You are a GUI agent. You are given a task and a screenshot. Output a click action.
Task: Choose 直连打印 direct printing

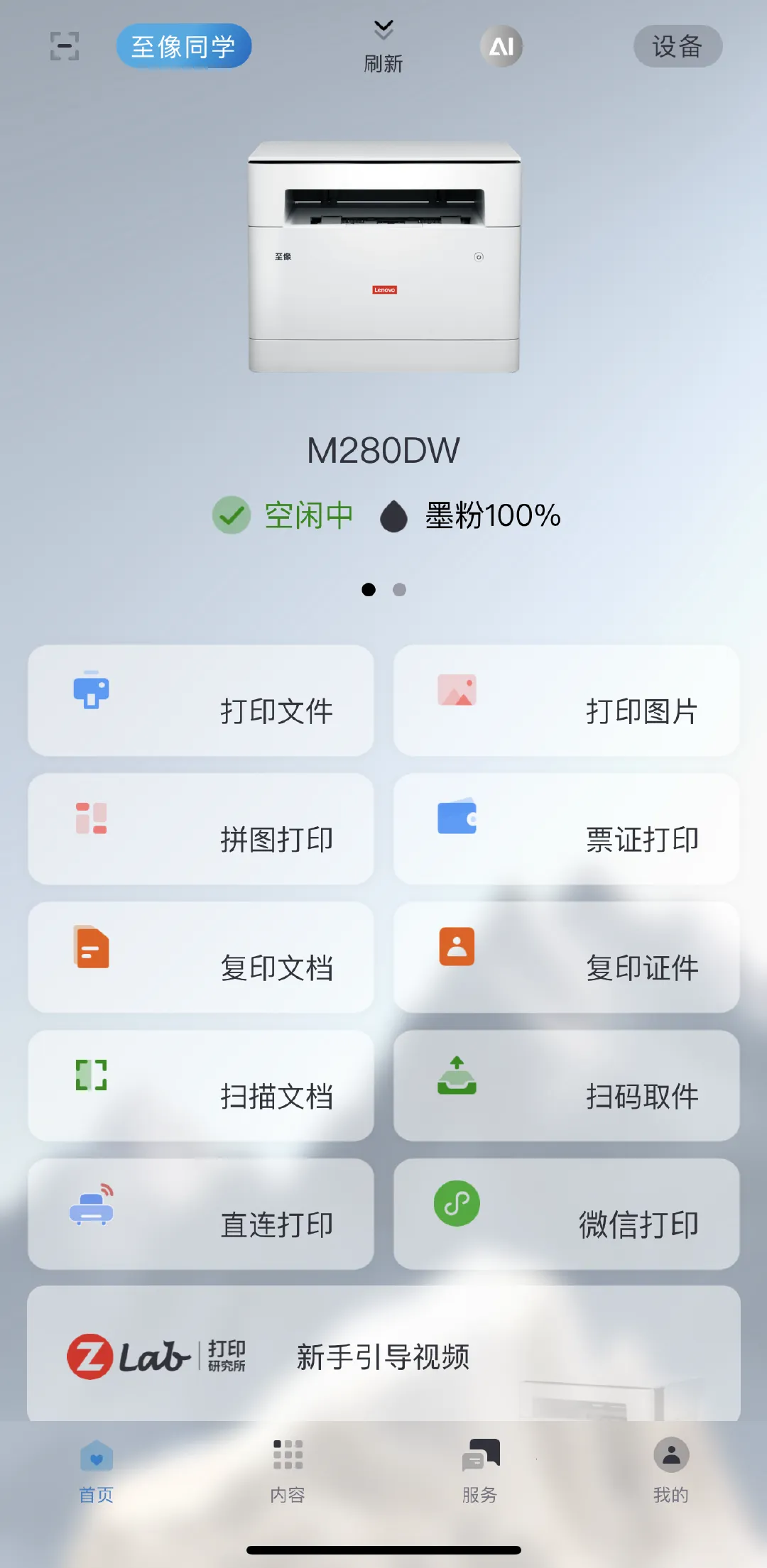(201, 1215)
